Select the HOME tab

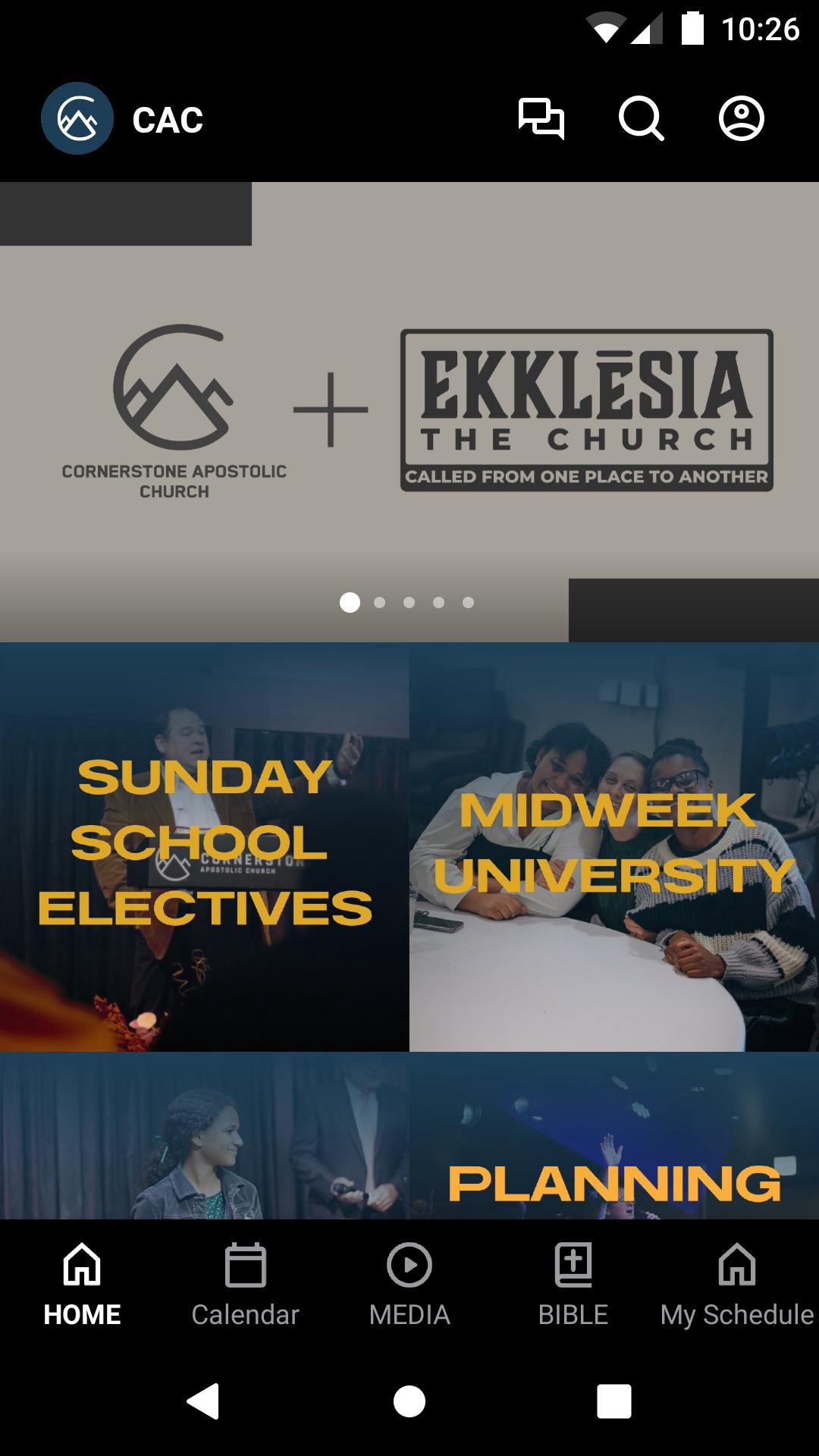82,1283
